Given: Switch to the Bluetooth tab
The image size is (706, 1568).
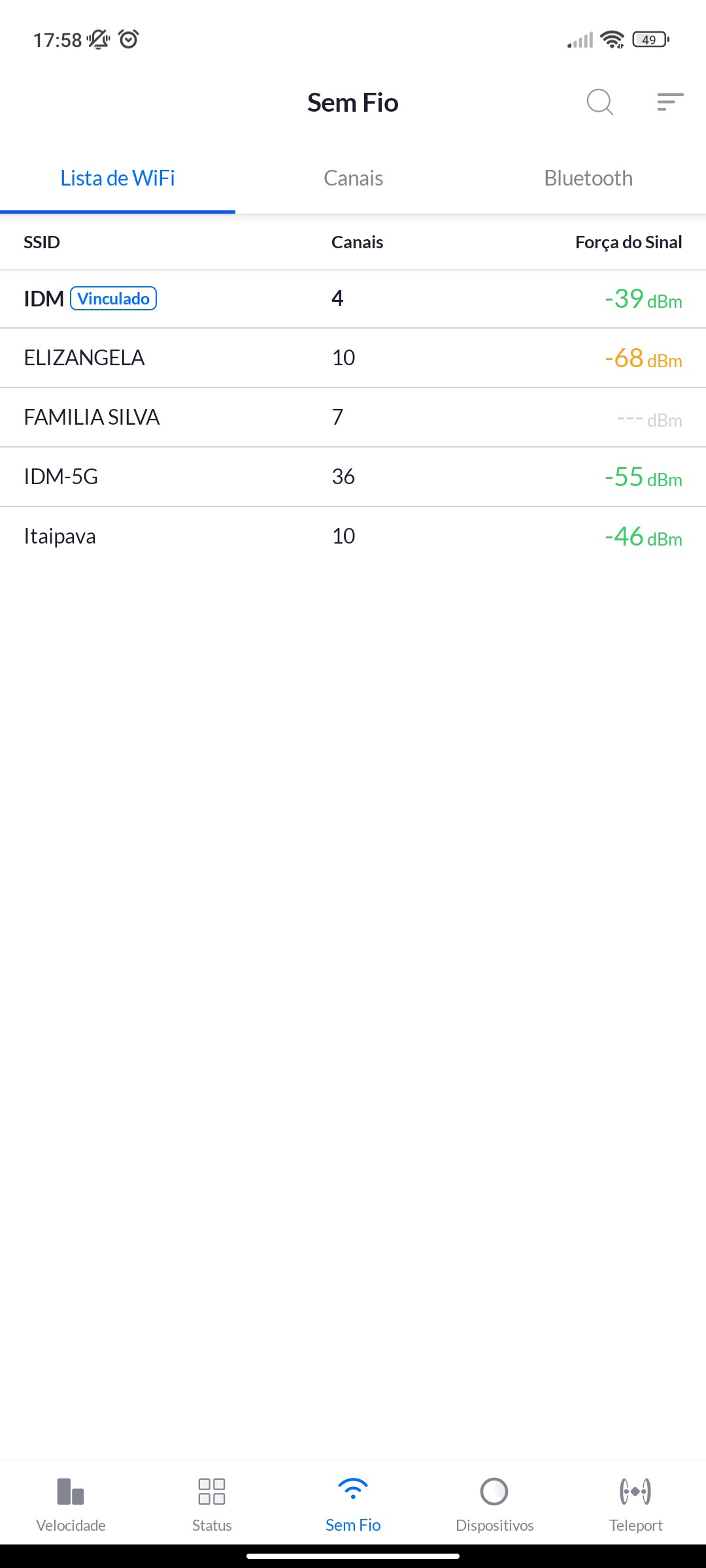Looking at the screenshot, I should (588, 178).
